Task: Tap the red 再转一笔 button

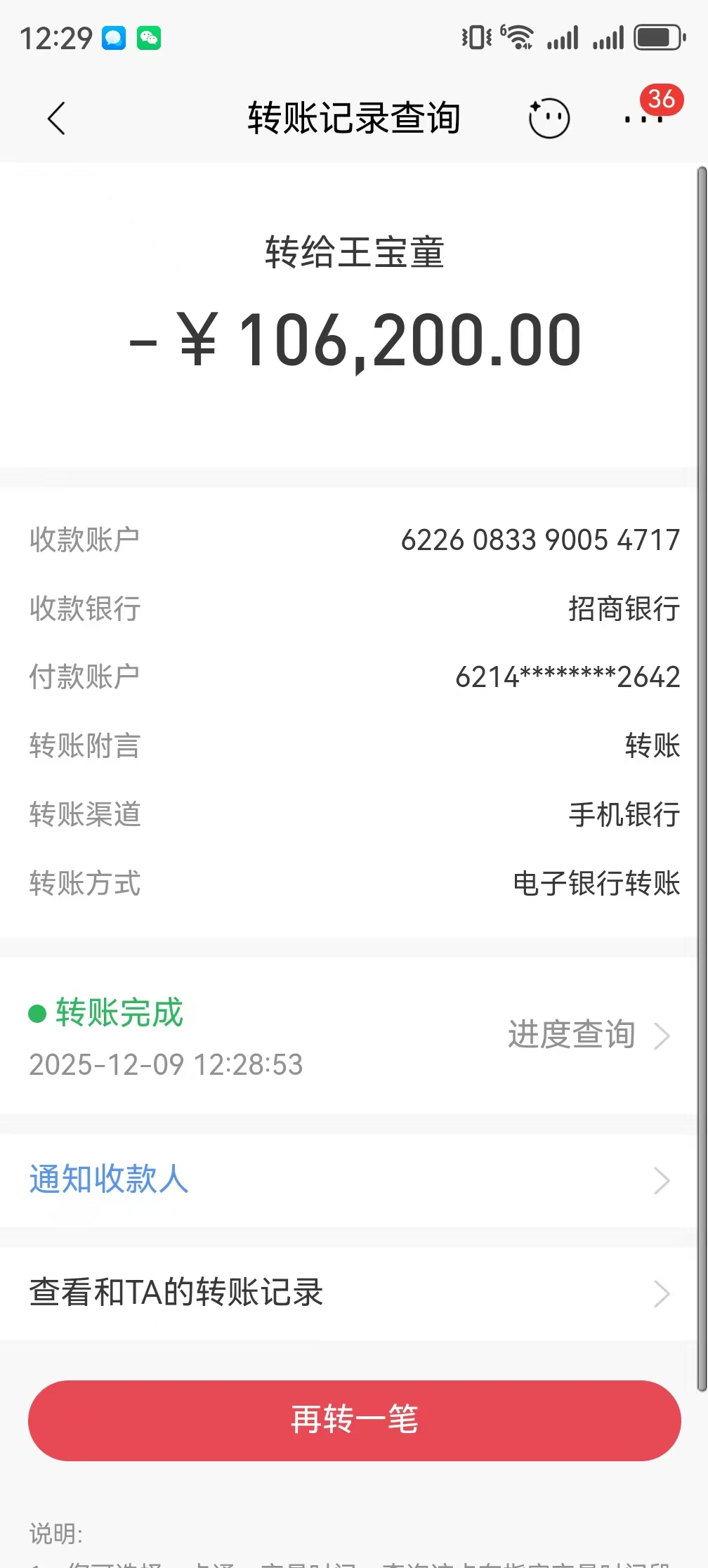Action: click(x=355, y=1420)
